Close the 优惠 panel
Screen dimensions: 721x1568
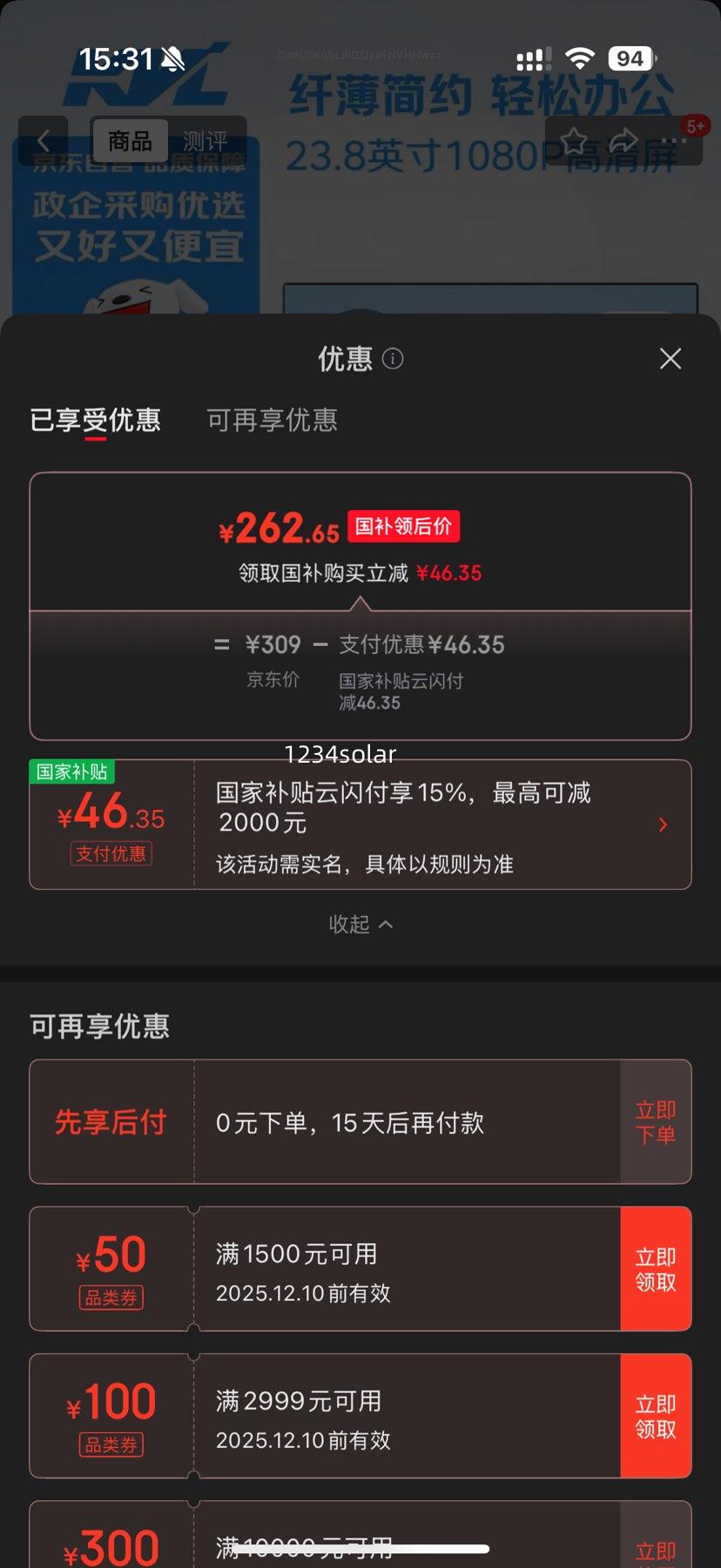(670, 359)
